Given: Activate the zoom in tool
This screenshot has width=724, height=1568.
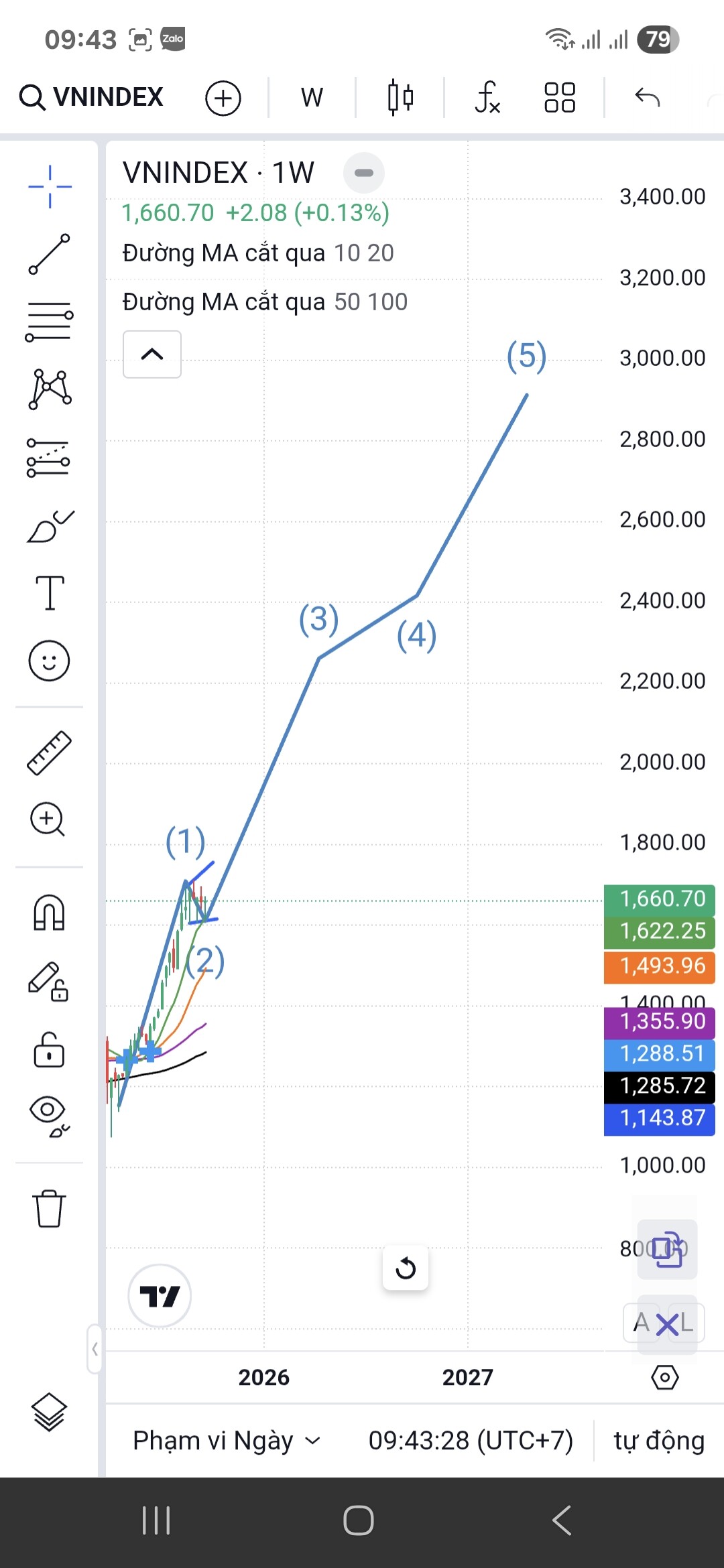Looking at the screenshot, I should [48, 819].
